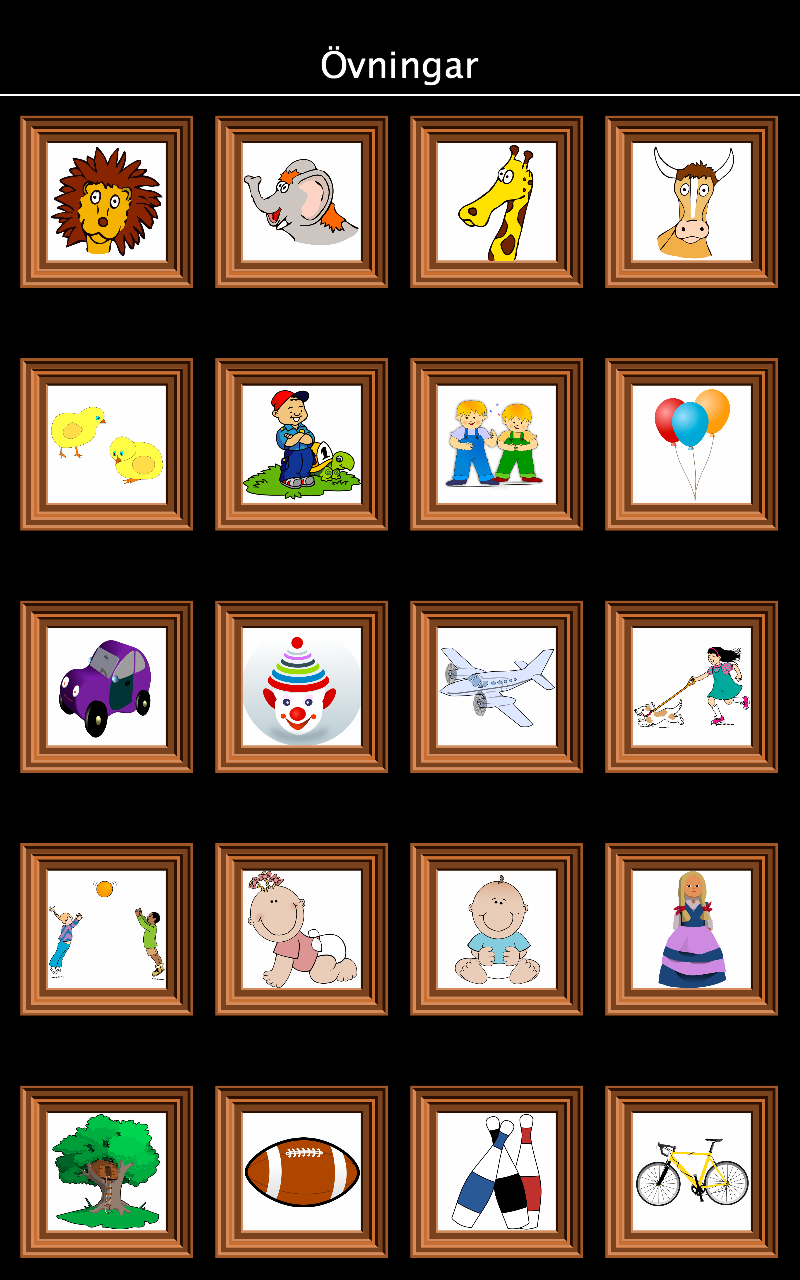Screen dimensions: 800x1280
Task: Select the crawling baby in pink
Action: (301, 929)
